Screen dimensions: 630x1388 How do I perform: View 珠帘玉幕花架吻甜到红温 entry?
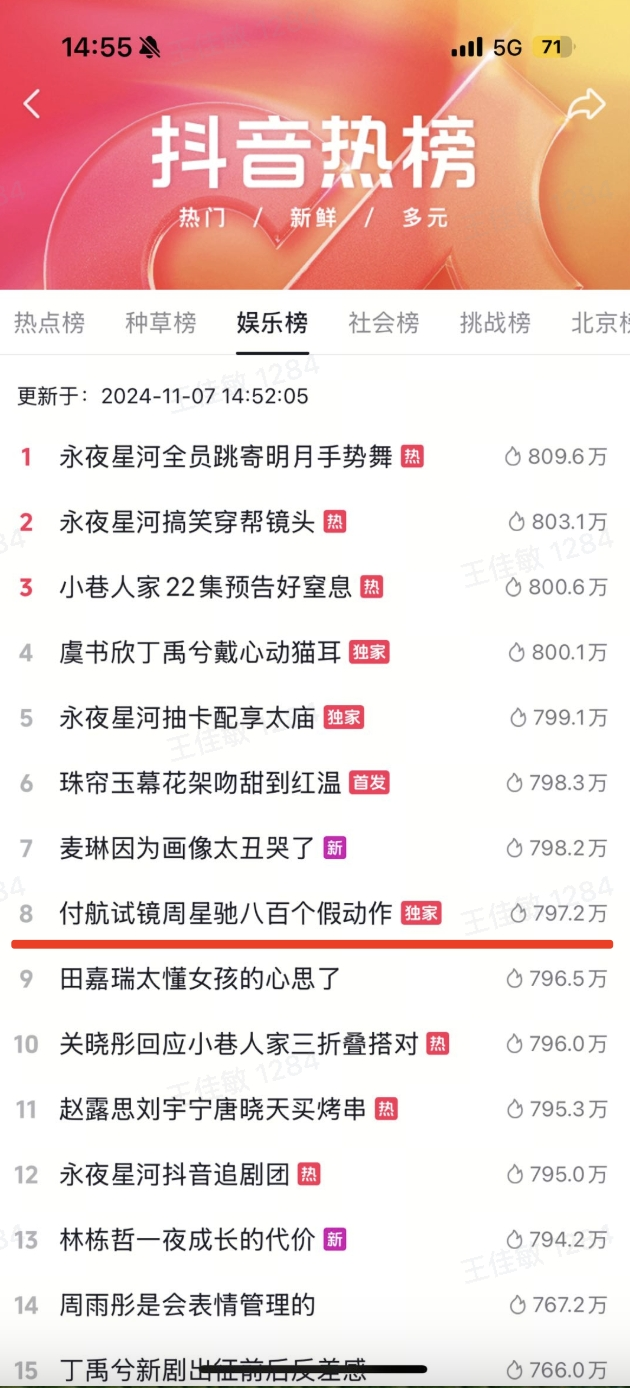200,783
